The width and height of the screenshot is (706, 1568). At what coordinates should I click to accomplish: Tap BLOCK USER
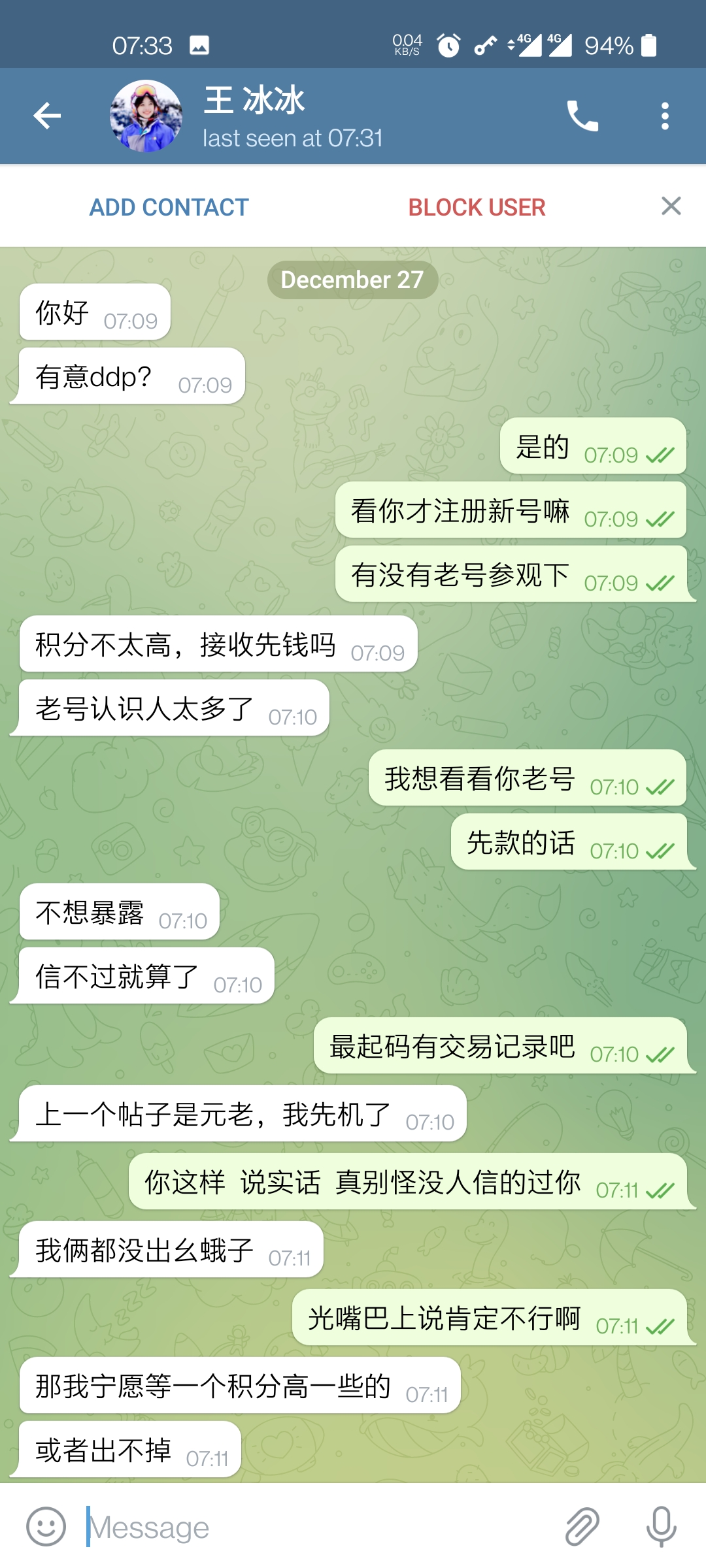[477, 207]
